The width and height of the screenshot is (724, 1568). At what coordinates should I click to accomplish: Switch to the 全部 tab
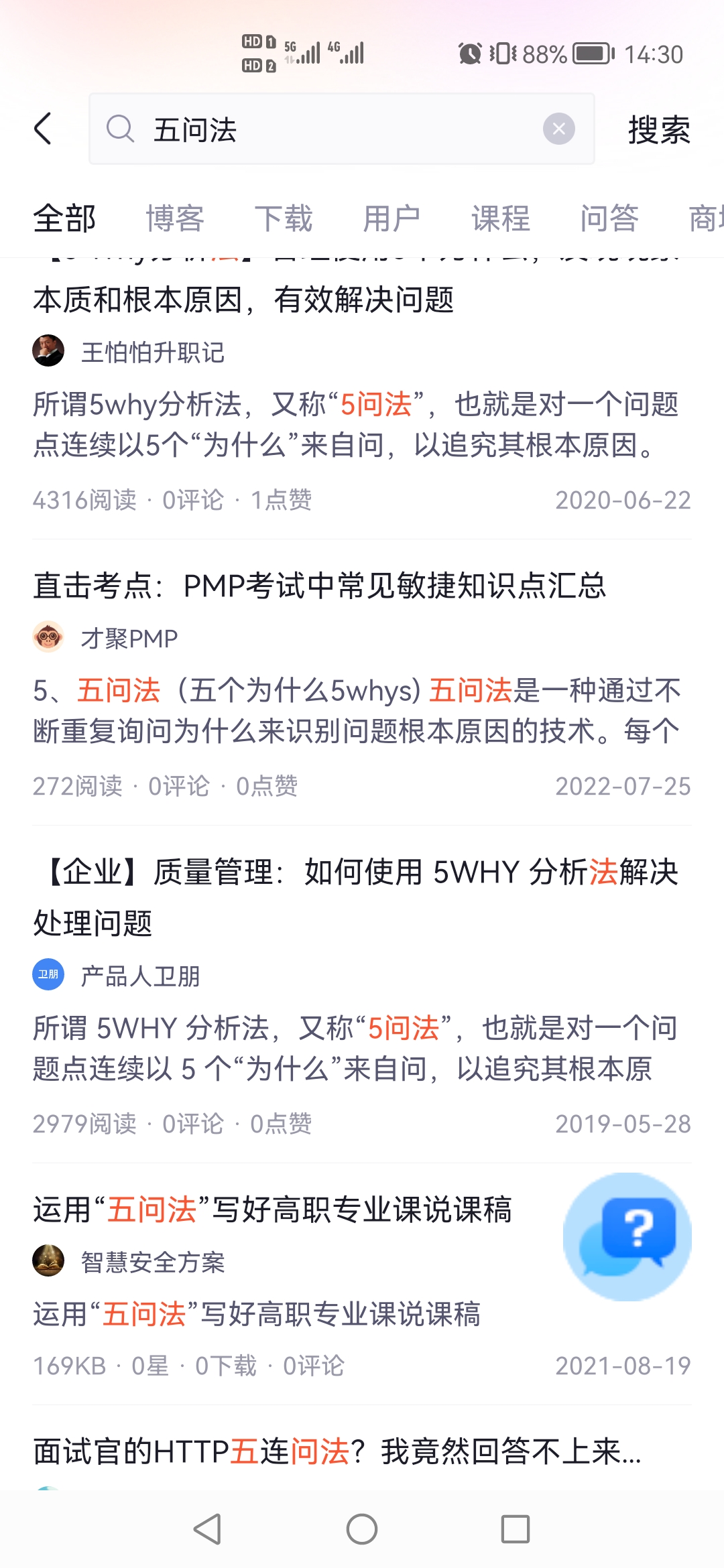point(64,218)
